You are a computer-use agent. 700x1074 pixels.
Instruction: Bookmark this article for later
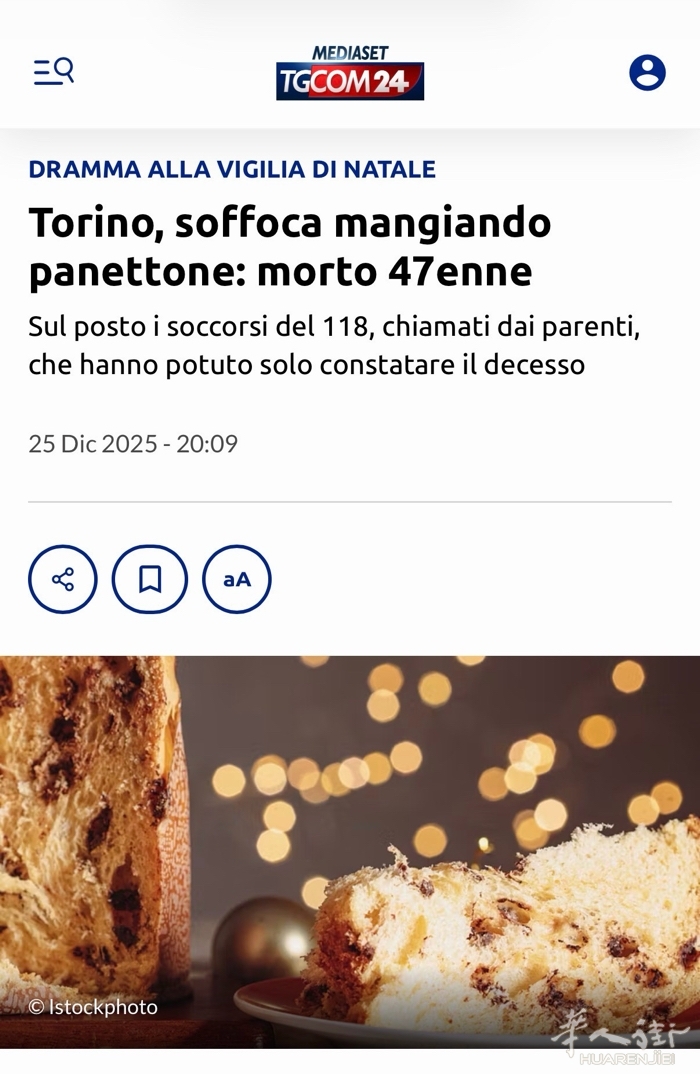150,579
